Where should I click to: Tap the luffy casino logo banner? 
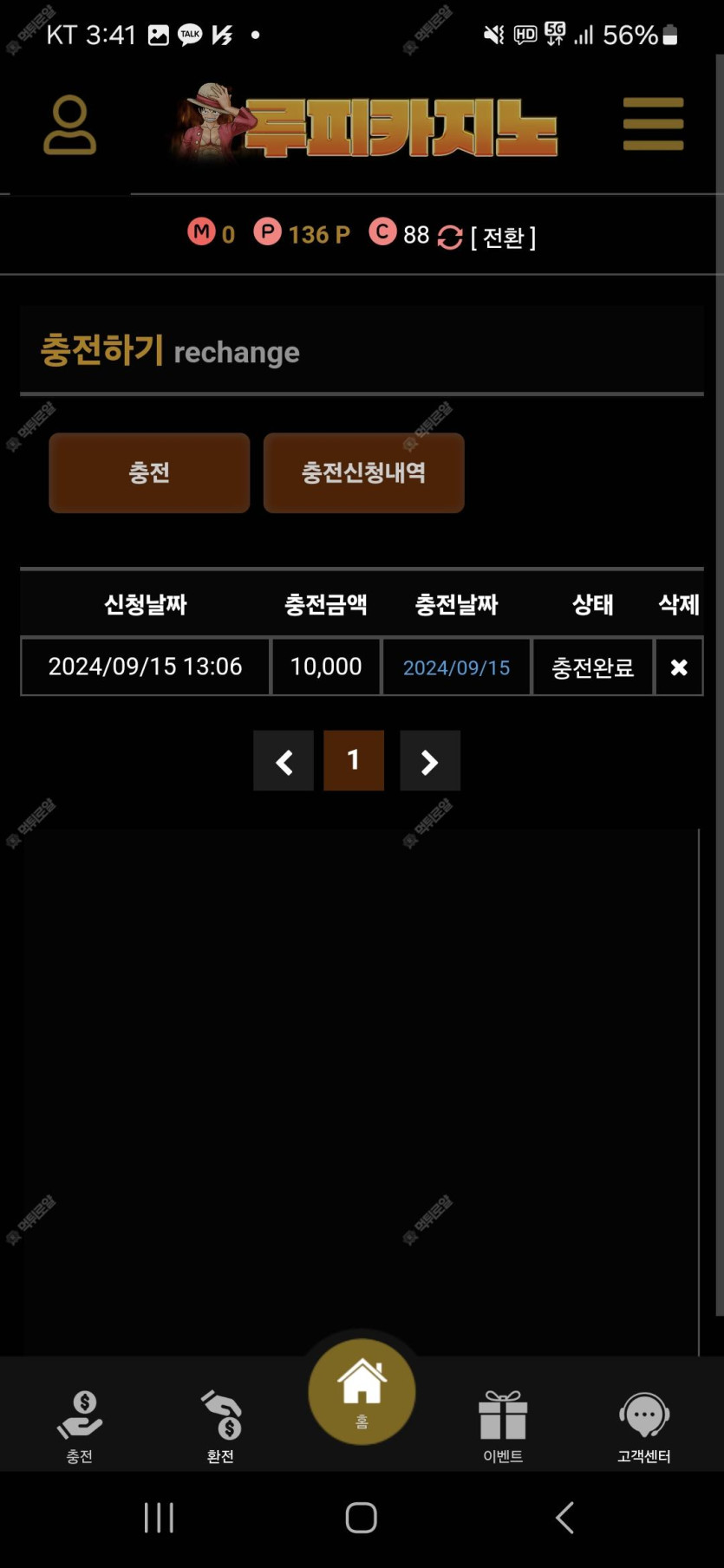[x=364, y=124]
